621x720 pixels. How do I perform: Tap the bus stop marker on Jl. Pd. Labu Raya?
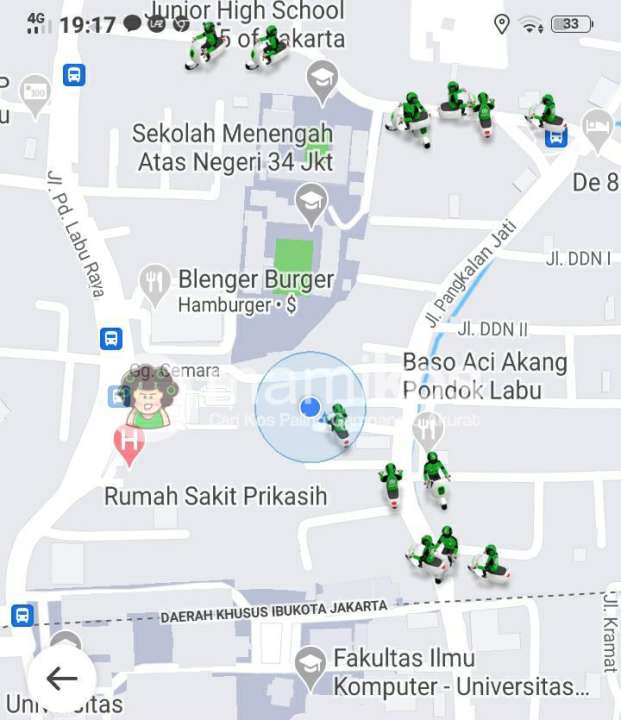tap(112, 338)
